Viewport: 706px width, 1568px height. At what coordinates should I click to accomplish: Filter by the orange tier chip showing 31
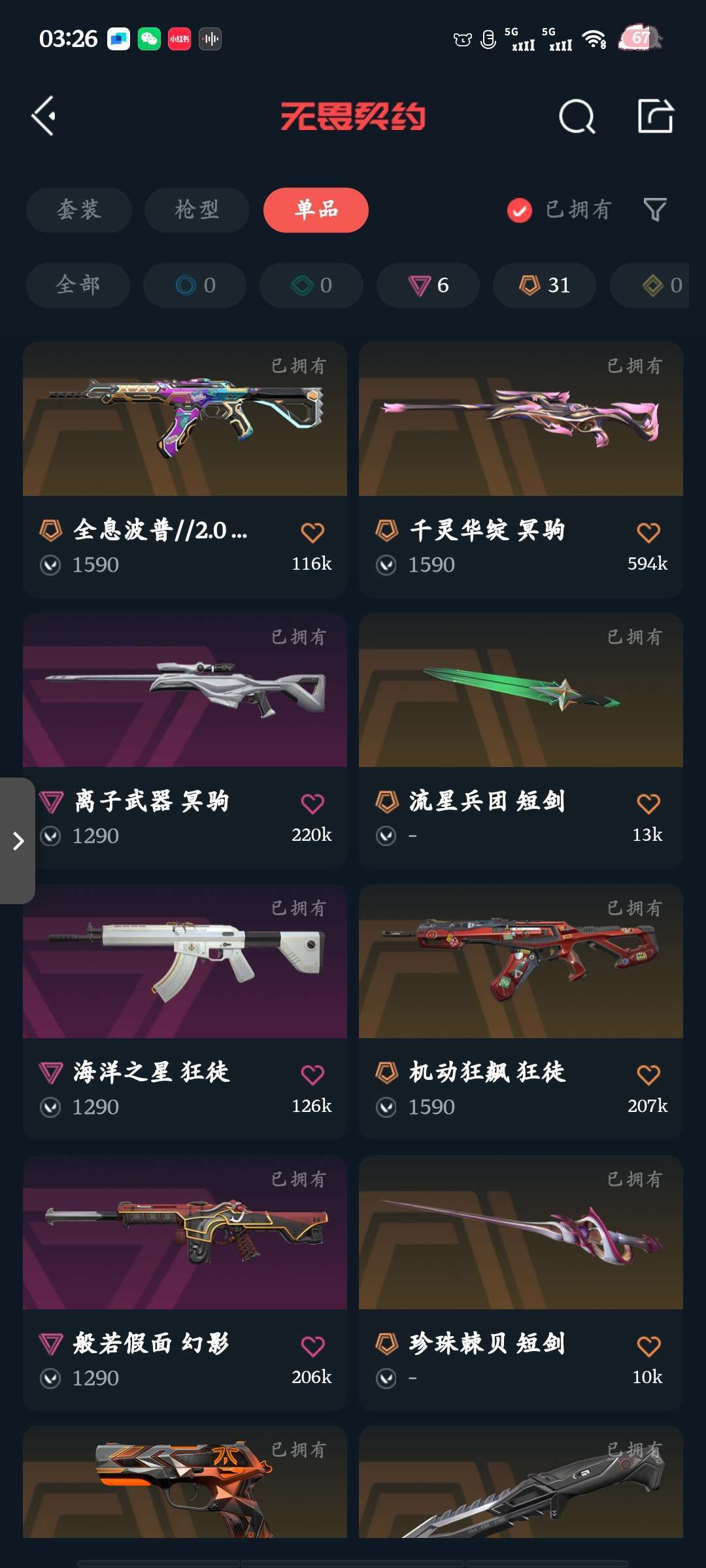click(x=545, y=285)
